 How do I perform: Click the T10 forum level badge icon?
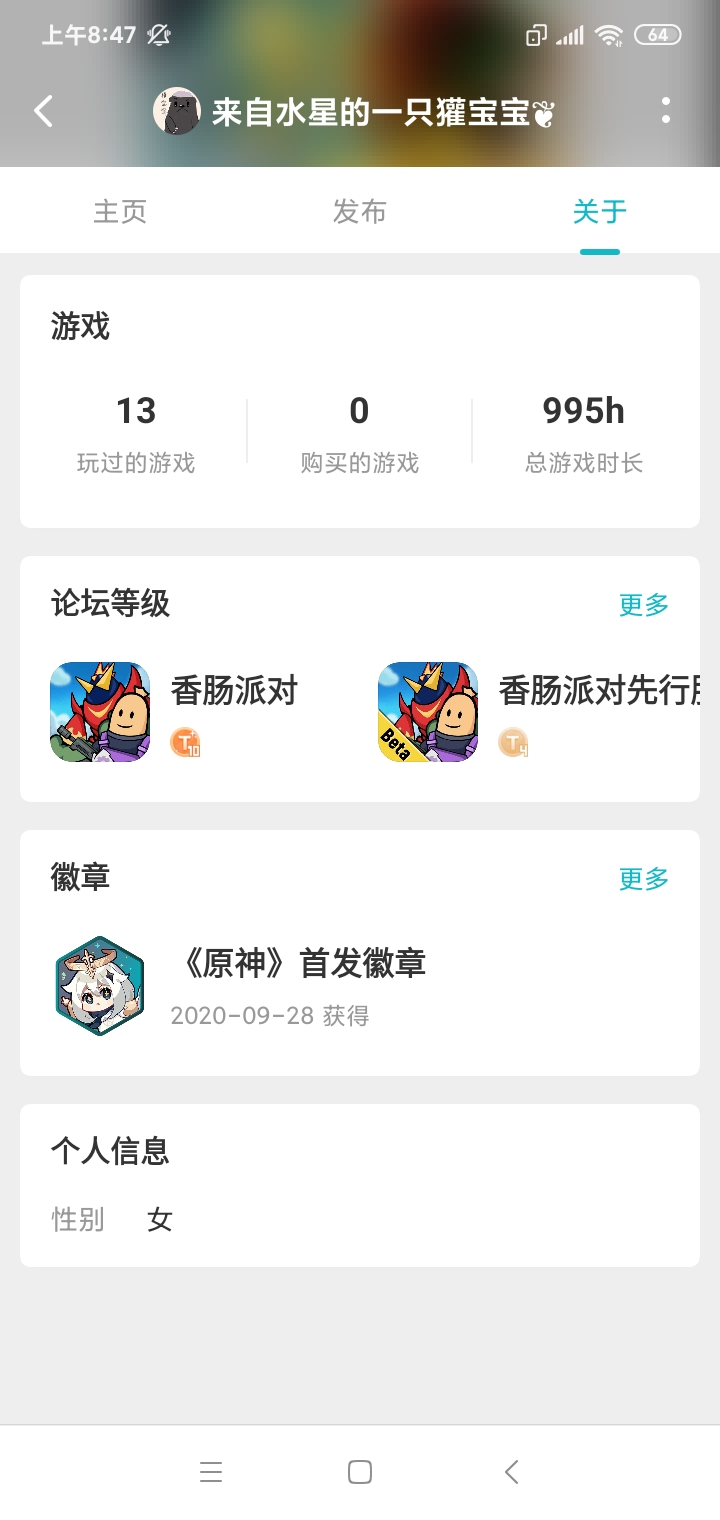[185, 743]
